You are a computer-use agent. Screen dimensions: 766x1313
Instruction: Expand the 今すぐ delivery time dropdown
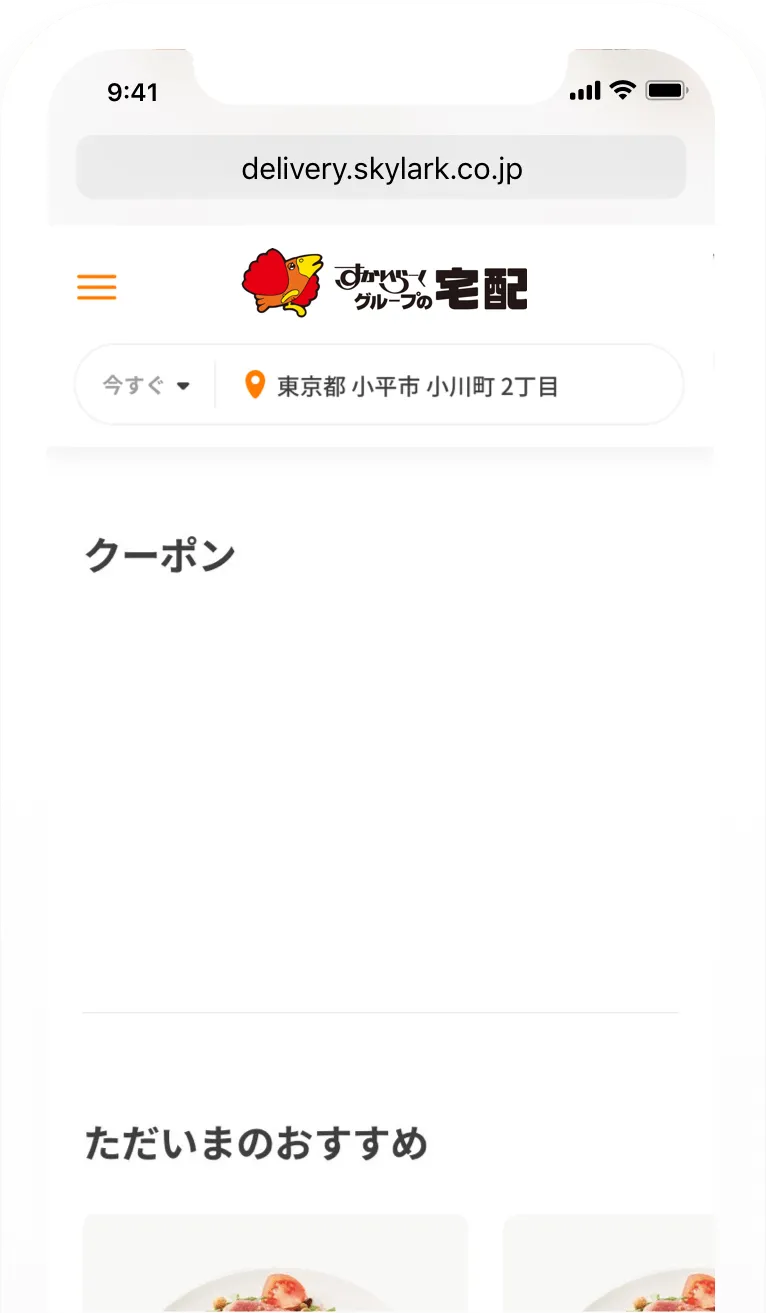(146, 386)
